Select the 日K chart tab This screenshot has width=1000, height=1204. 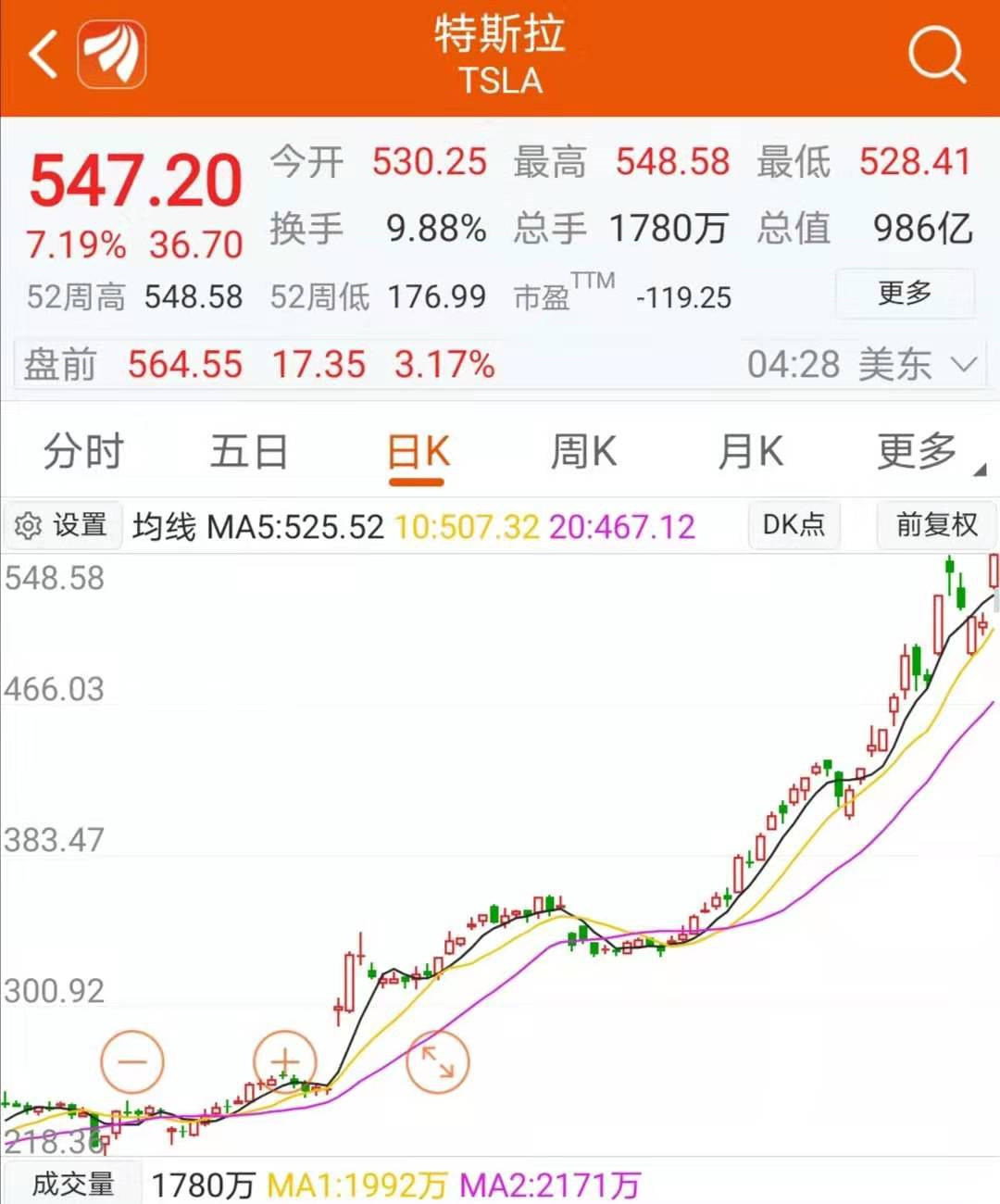[x=418, y=453]
